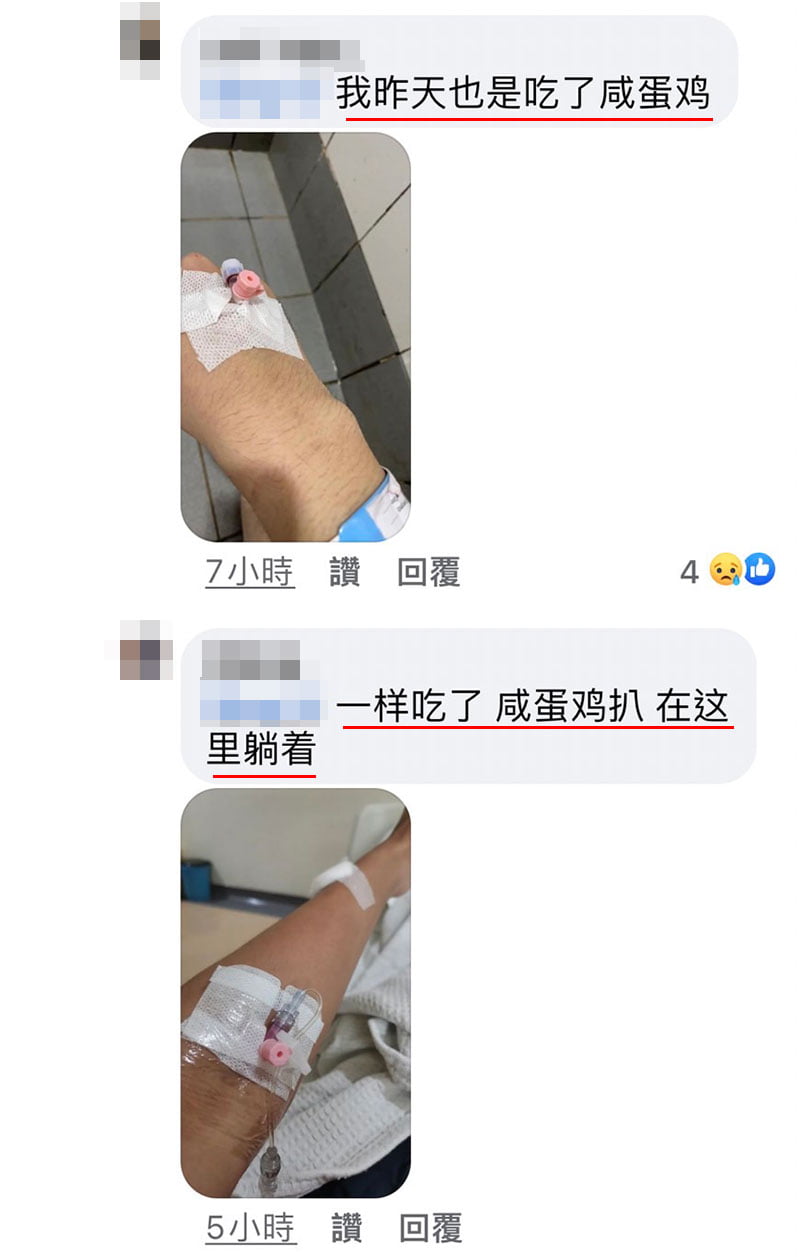
Task: Reply to the 7小時 comment
Action: pos(428,573)
